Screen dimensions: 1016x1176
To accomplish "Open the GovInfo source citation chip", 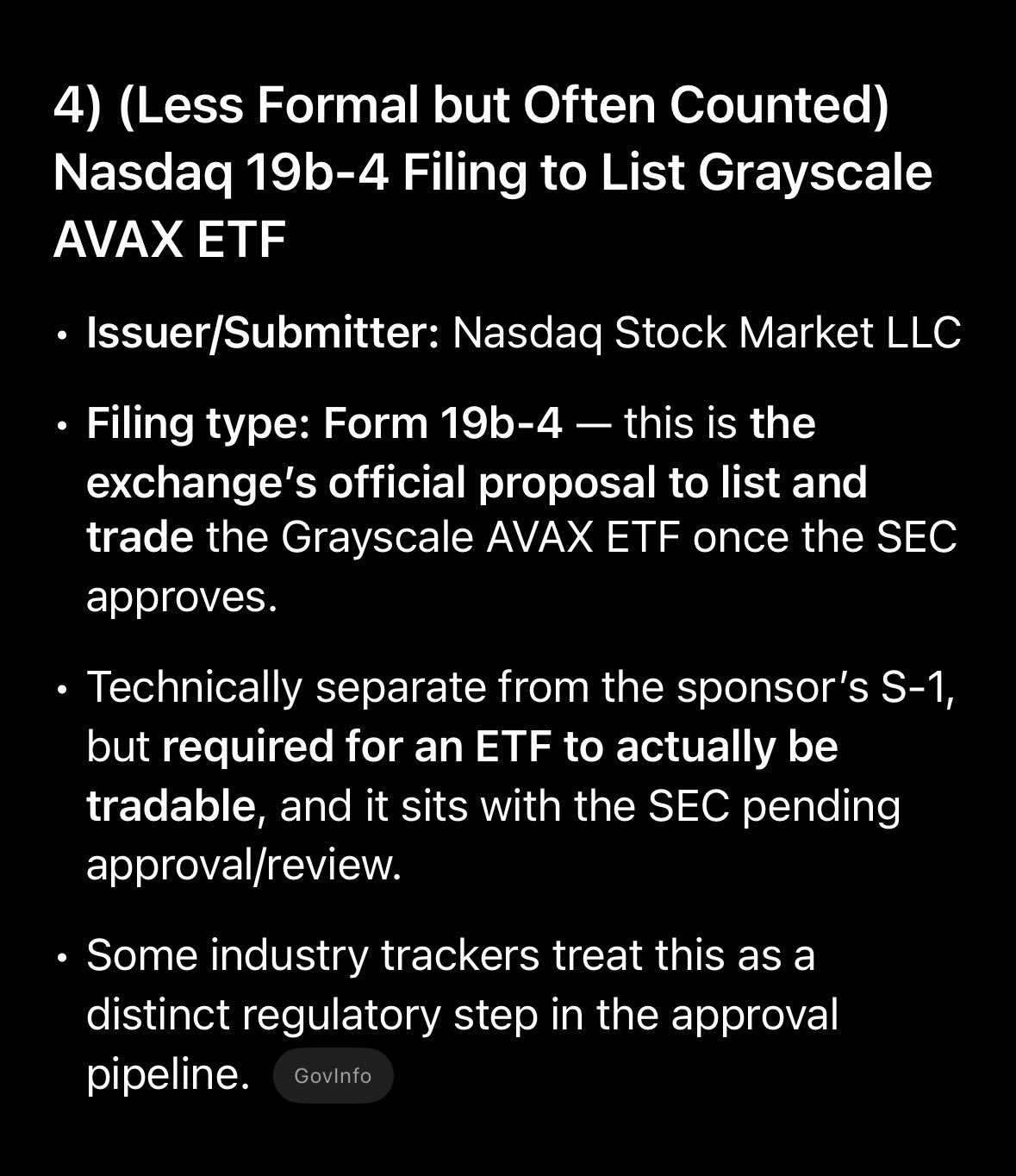I will click(333, 1075).
